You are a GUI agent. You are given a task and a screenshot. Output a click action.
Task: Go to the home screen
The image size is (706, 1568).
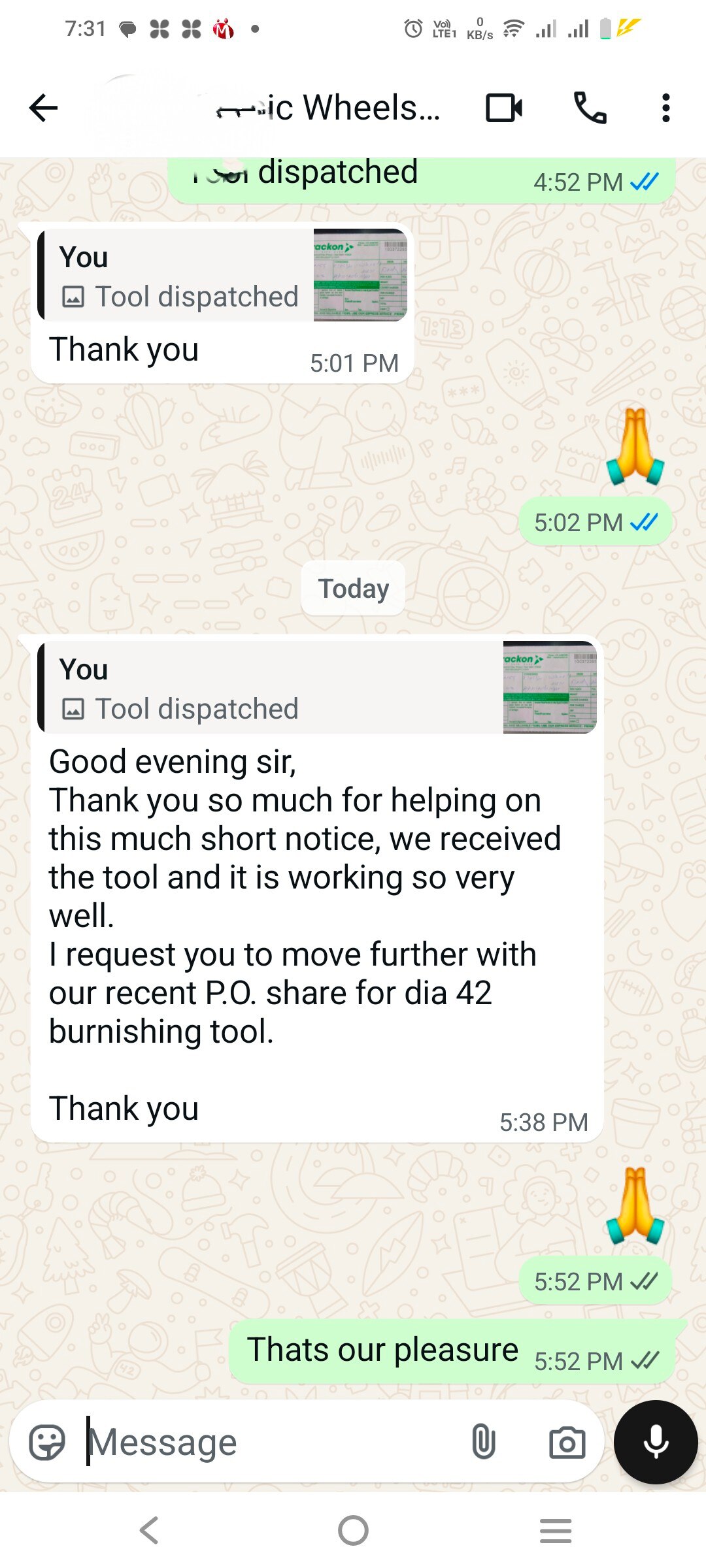click(x=353, y=1530)
